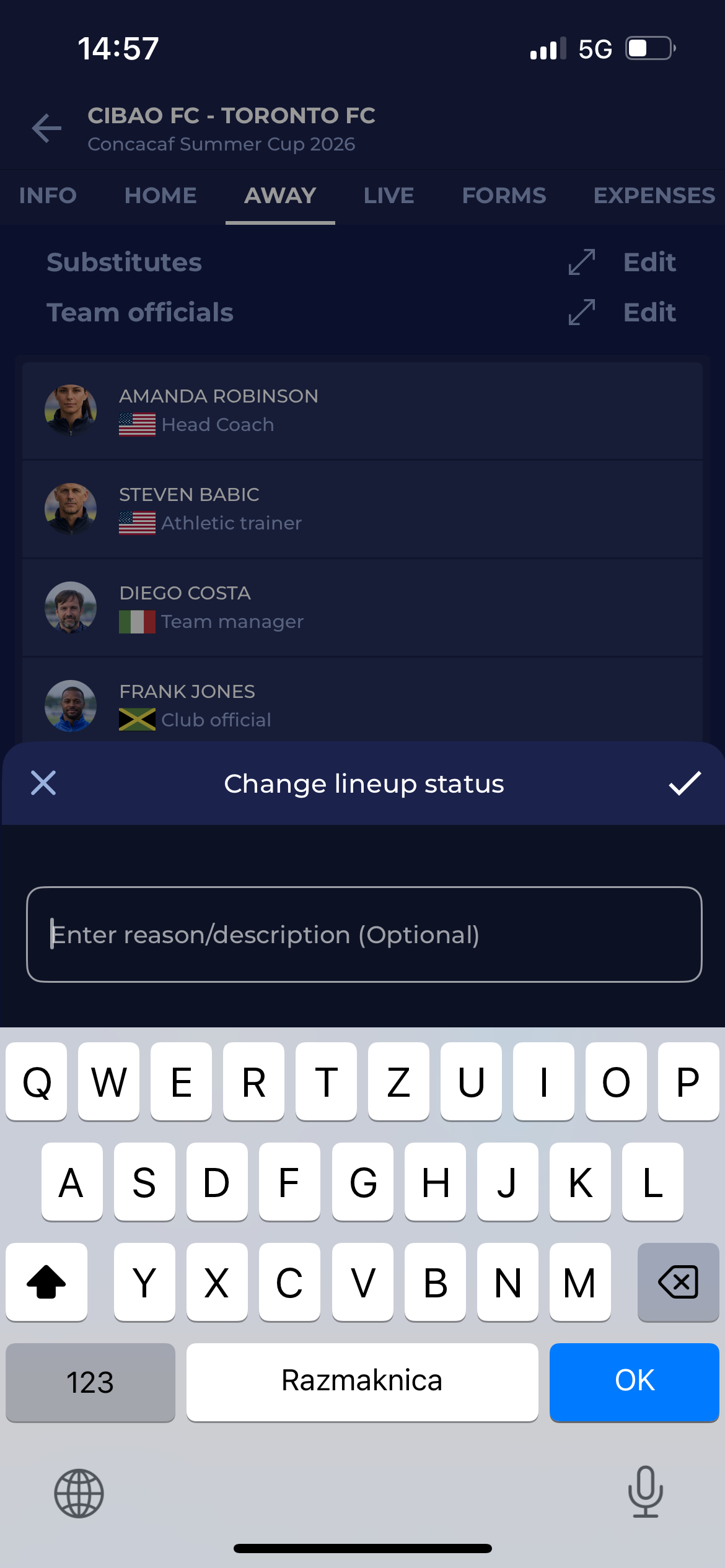Open Diego Costa's official entry

[x=362, y=608]
